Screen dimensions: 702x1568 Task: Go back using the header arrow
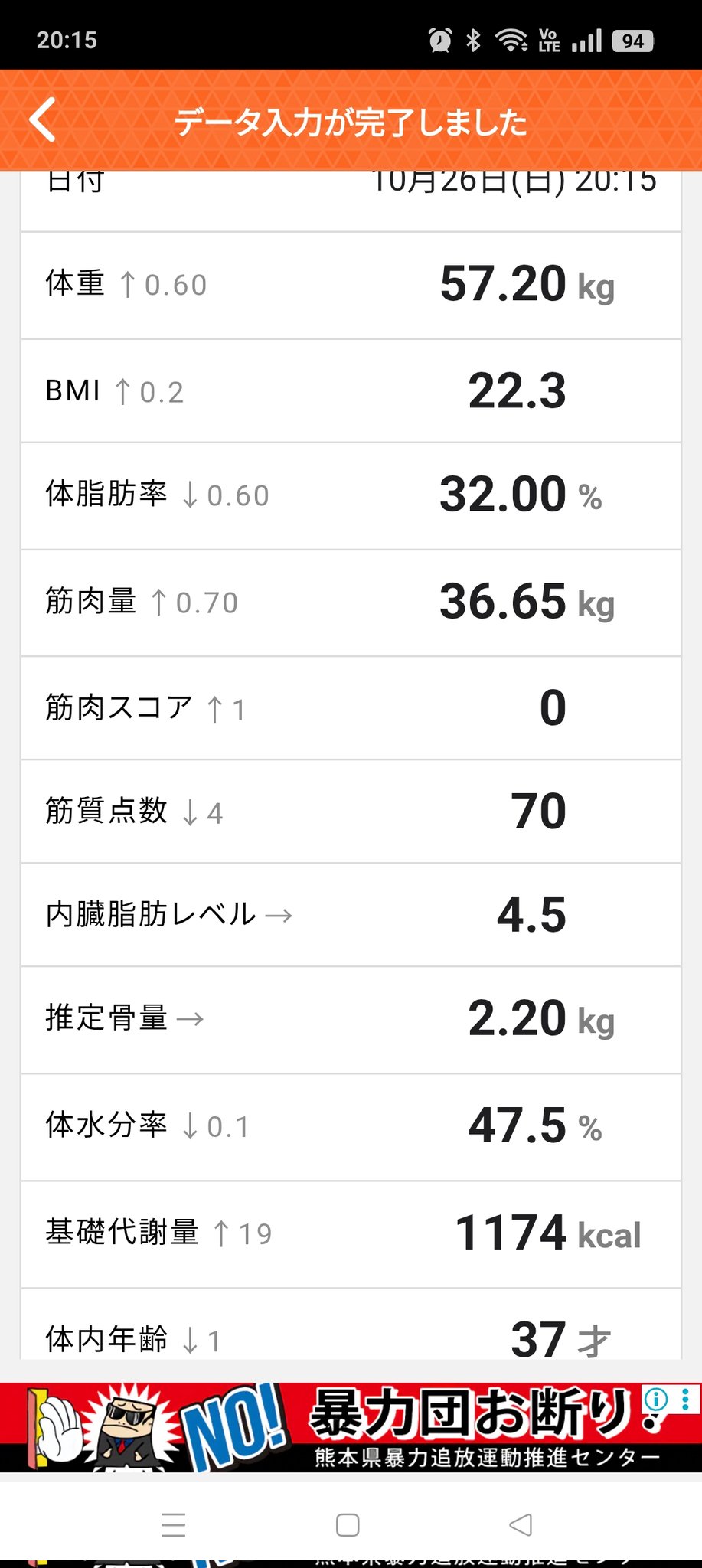(43, 120)
